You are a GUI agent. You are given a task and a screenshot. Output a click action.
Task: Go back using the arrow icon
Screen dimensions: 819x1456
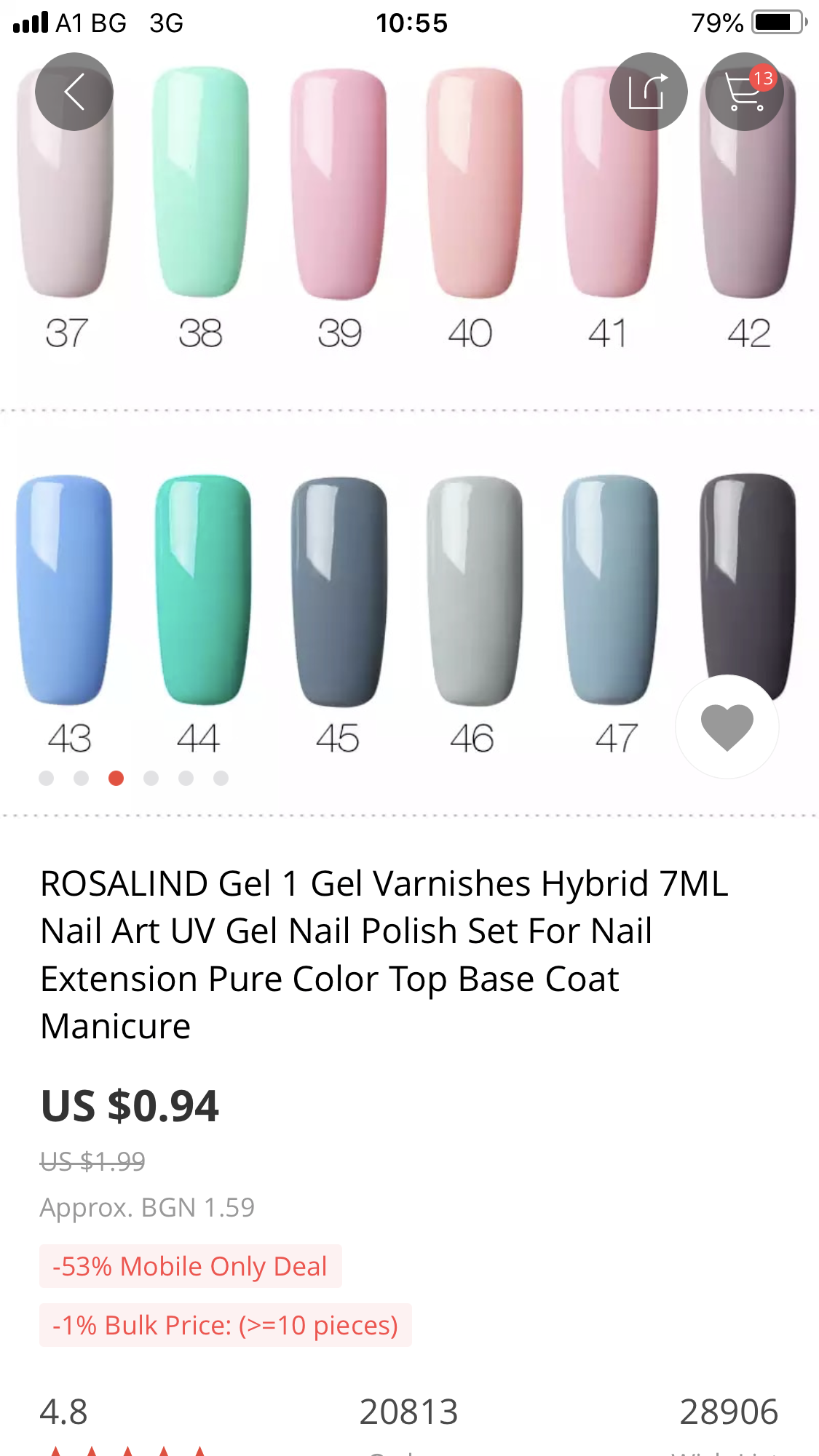click(x=74, y=92)
